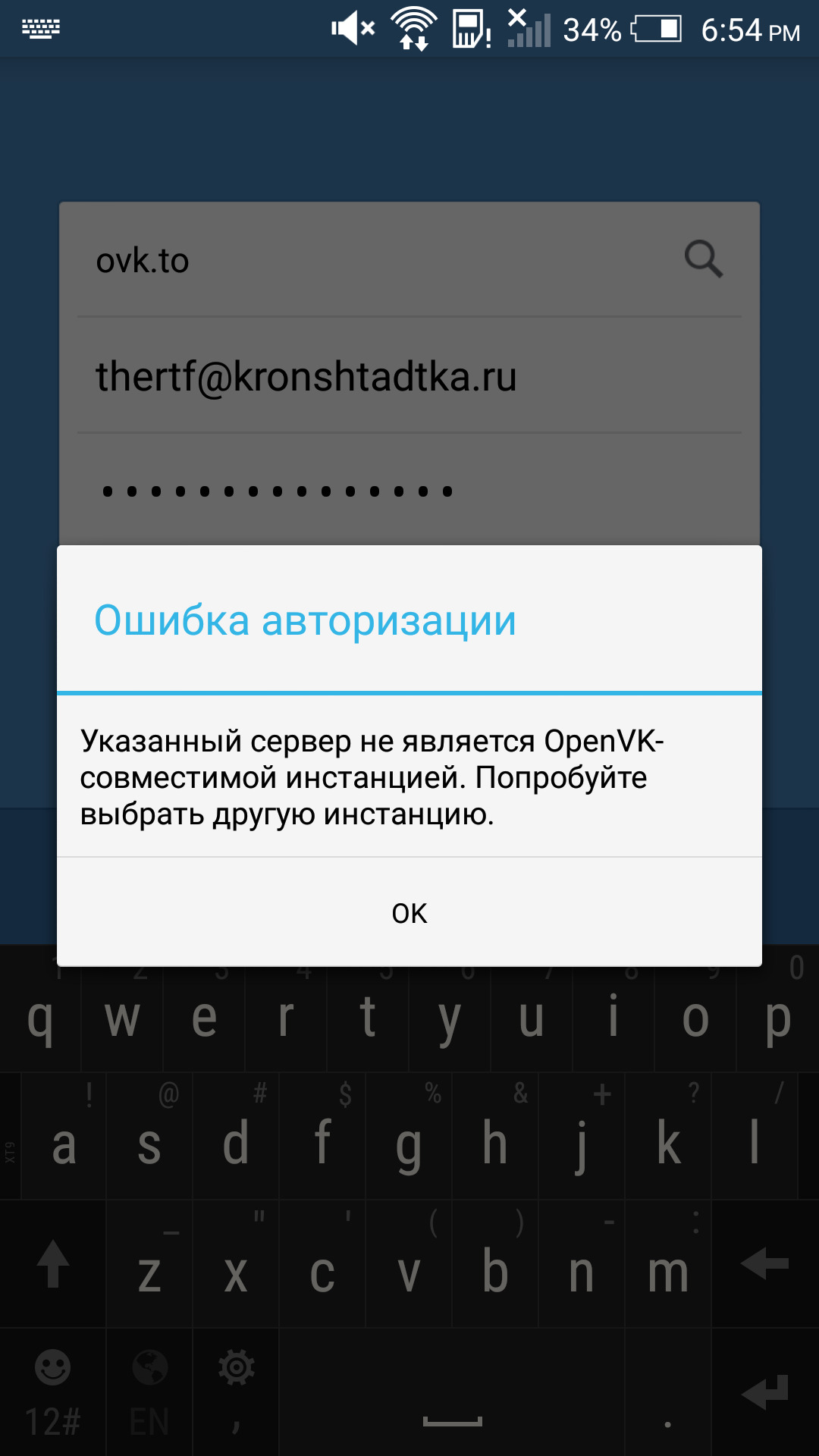Hit the keyboard's enter key

(x=764, y=1392)
